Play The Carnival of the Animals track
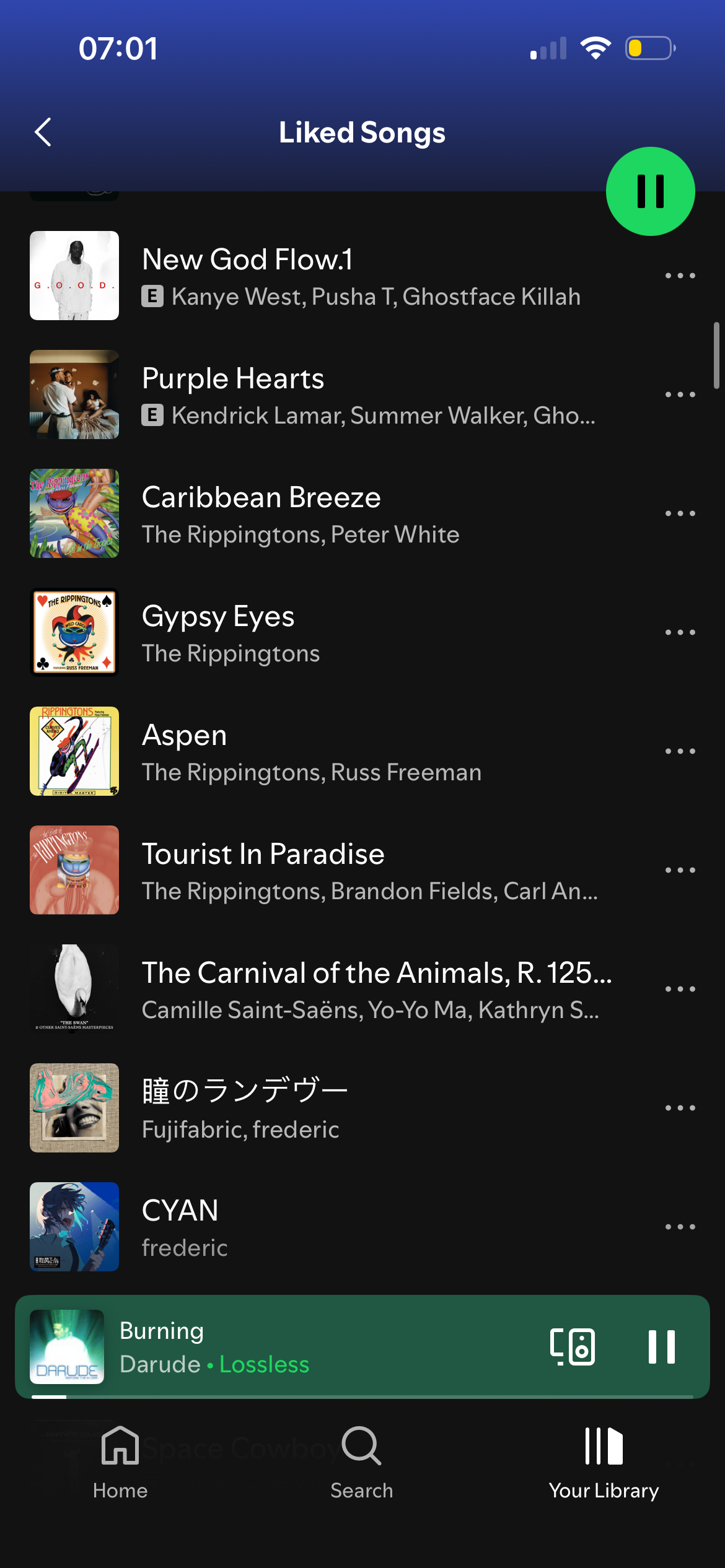725x1568 pixels. pos(359,989)
